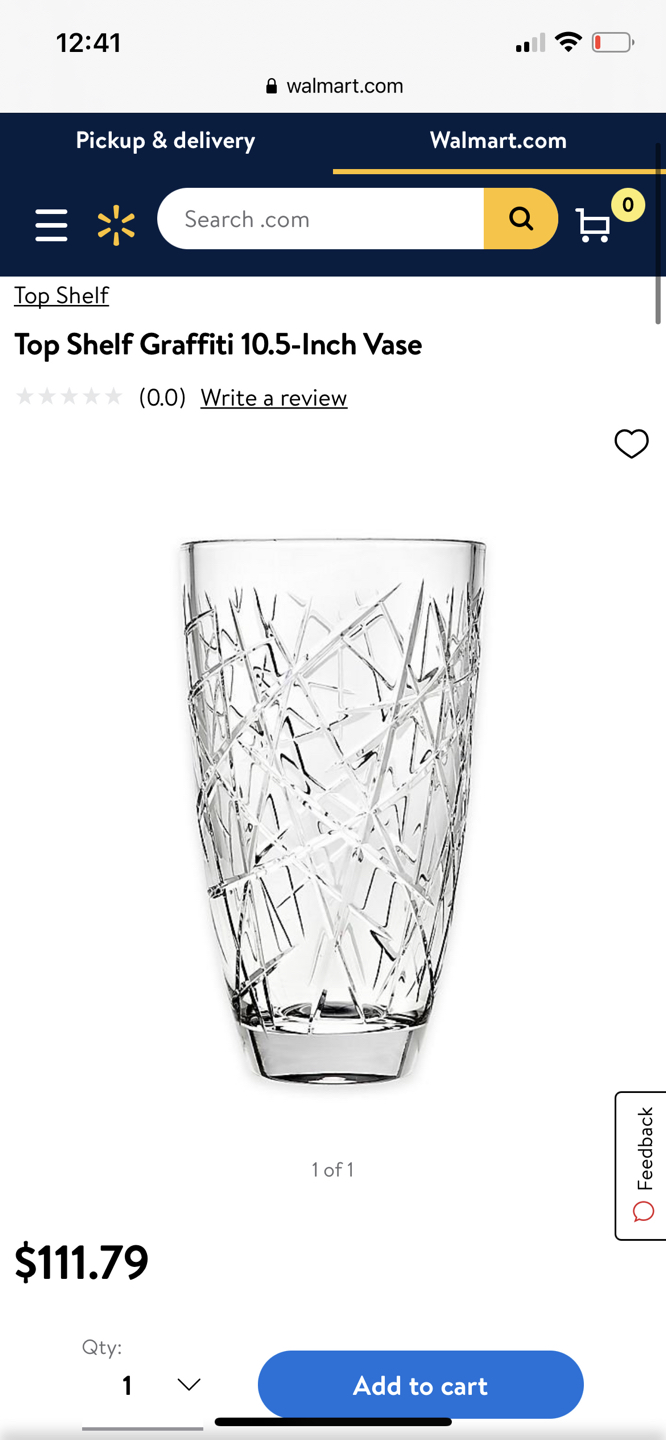Tap the yellow search magnifier button

coord(520,219)
